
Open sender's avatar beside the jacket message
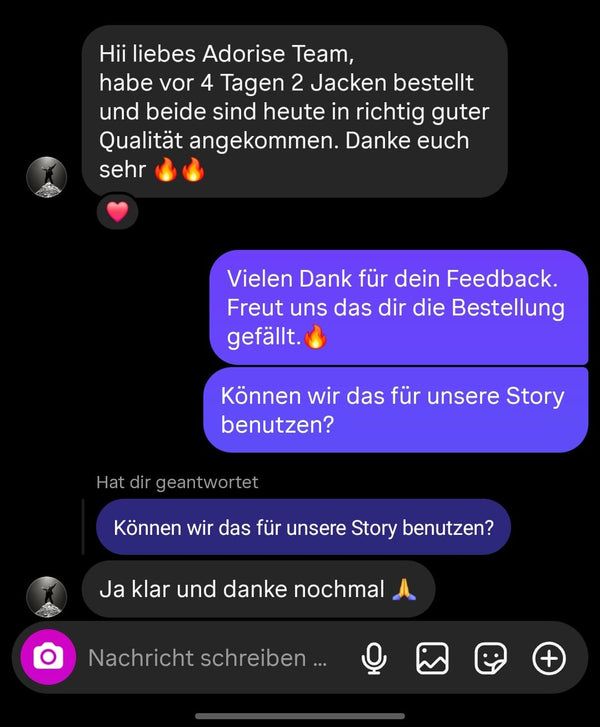point(46,178)
